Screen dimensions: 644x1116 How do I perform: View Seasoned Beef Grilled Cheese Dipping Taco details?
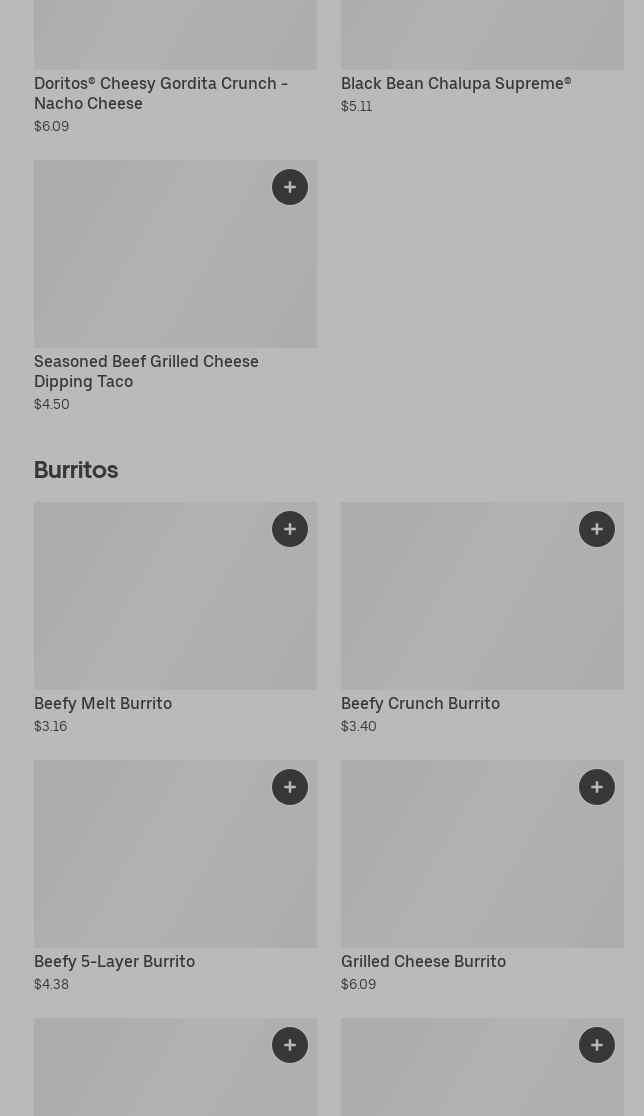pyautogui.click(x=146, y=371)
